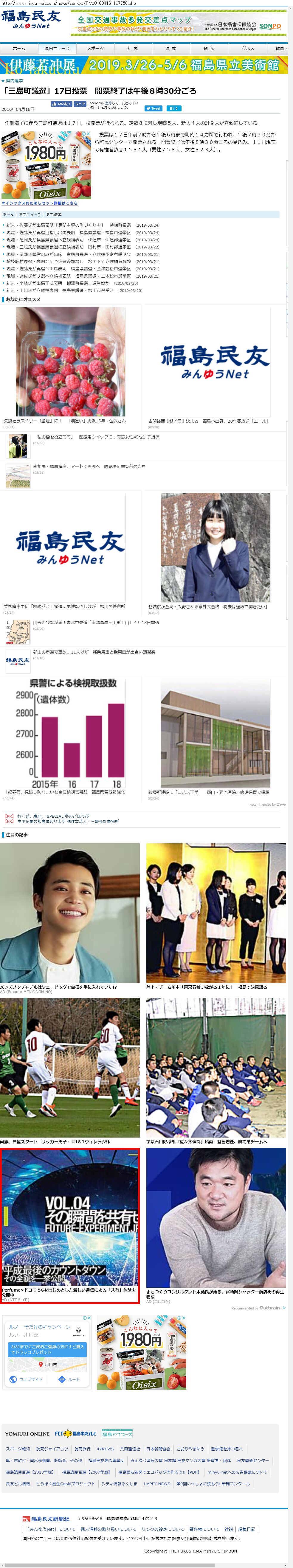293x1568 pixels.
Task: Like the article with Facebook いいね!
Action: coord(61,104)
